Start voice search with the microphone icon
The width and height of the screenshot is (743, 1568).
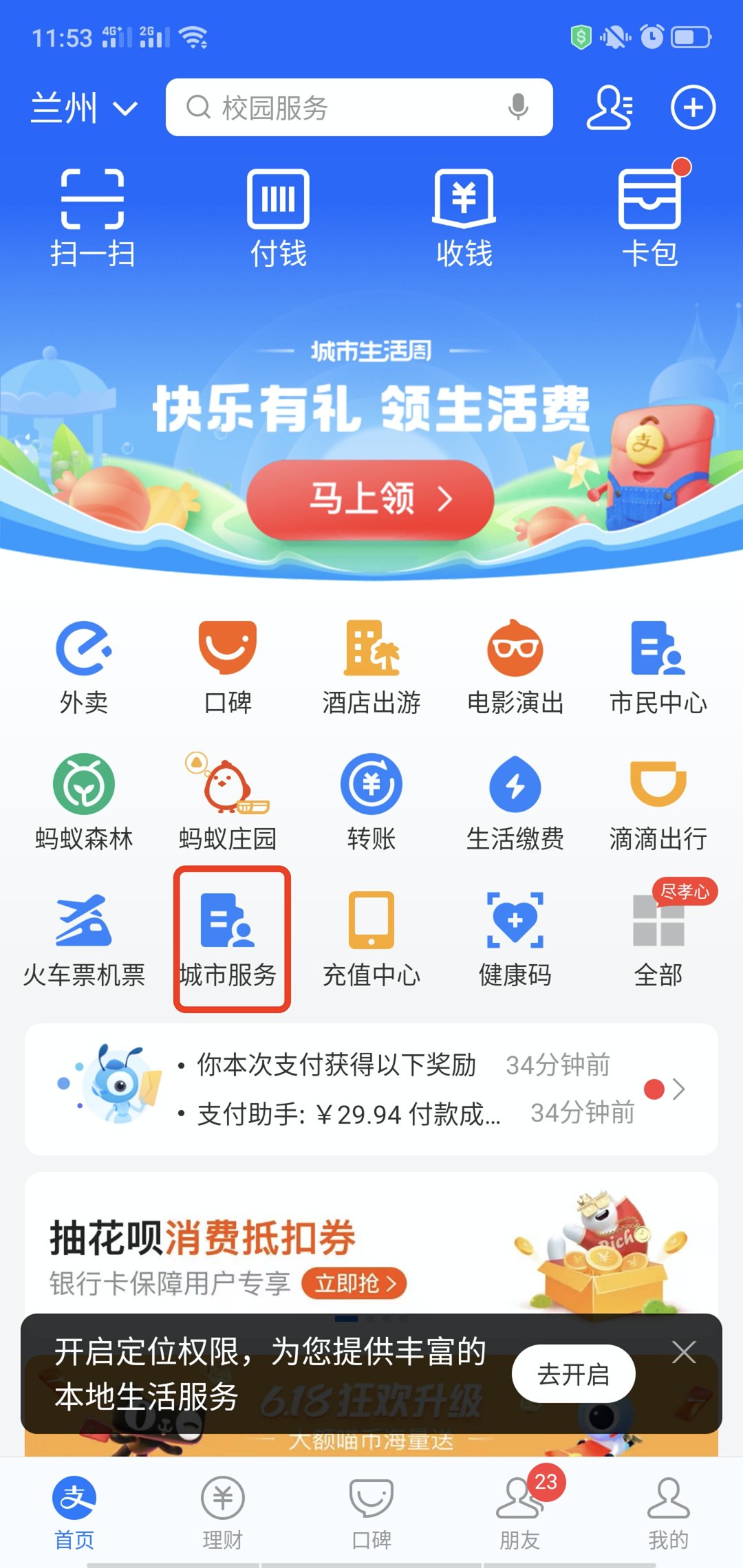(x=518, y=107)
